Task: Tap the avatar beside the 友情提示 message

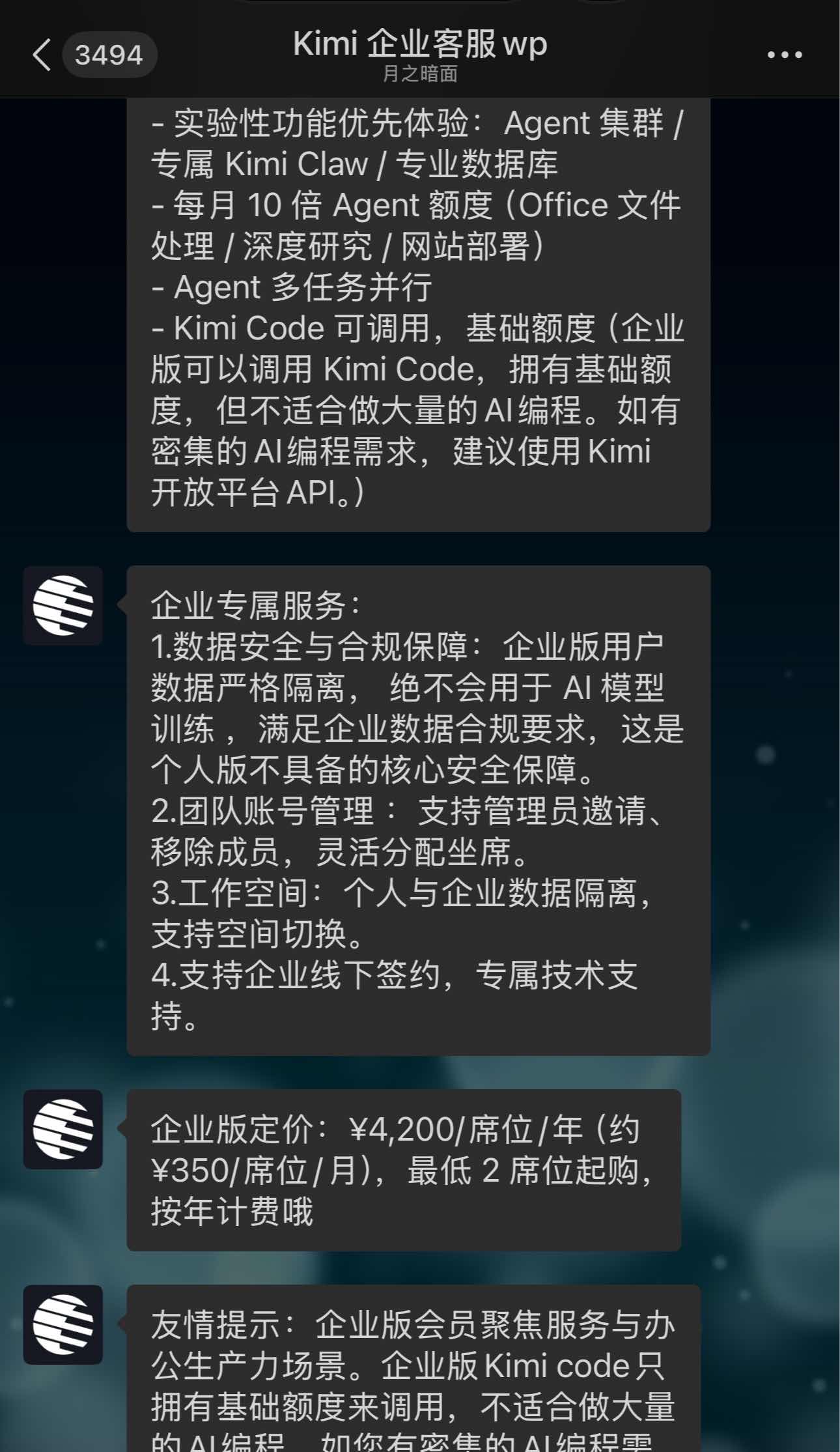Action: tap(63, 1324)
